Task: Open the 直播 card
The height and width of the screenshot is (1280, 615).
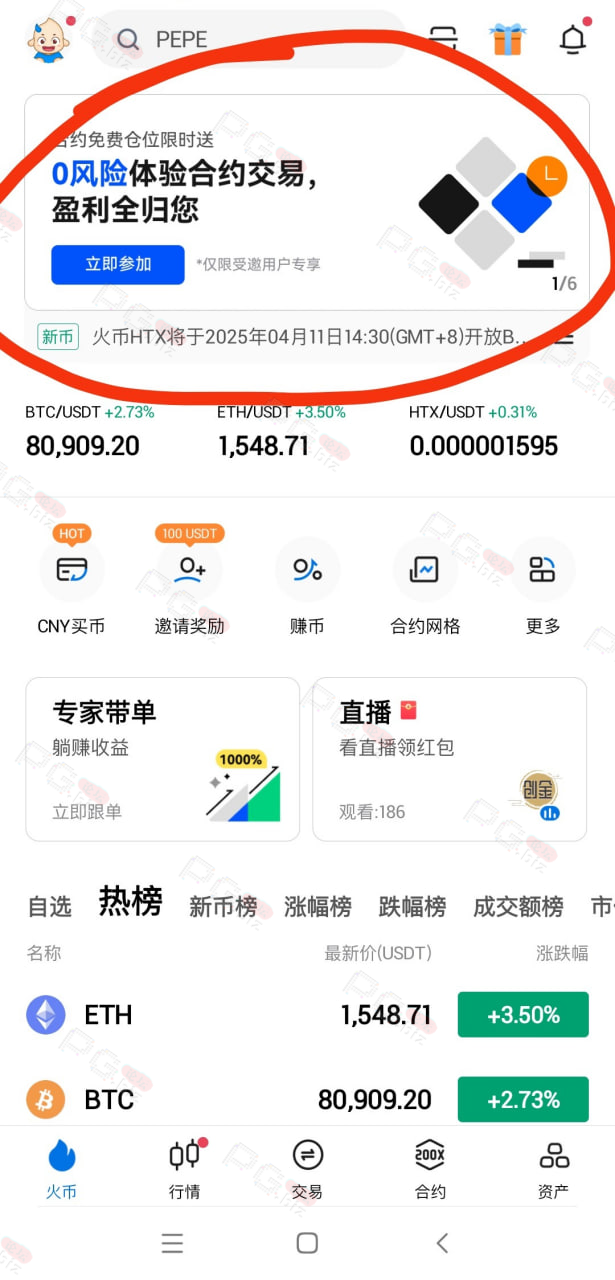Action: [x=450, y=759]
